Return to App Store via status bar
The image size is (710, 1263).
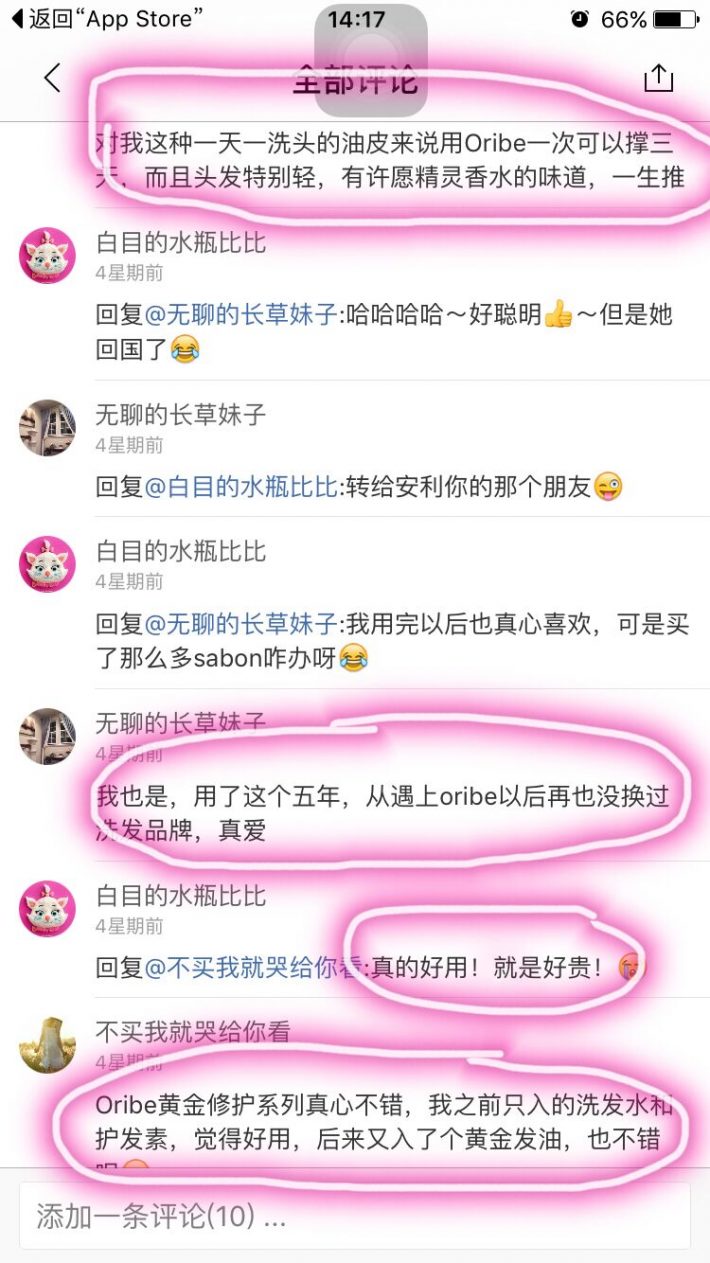click(106, 18)
